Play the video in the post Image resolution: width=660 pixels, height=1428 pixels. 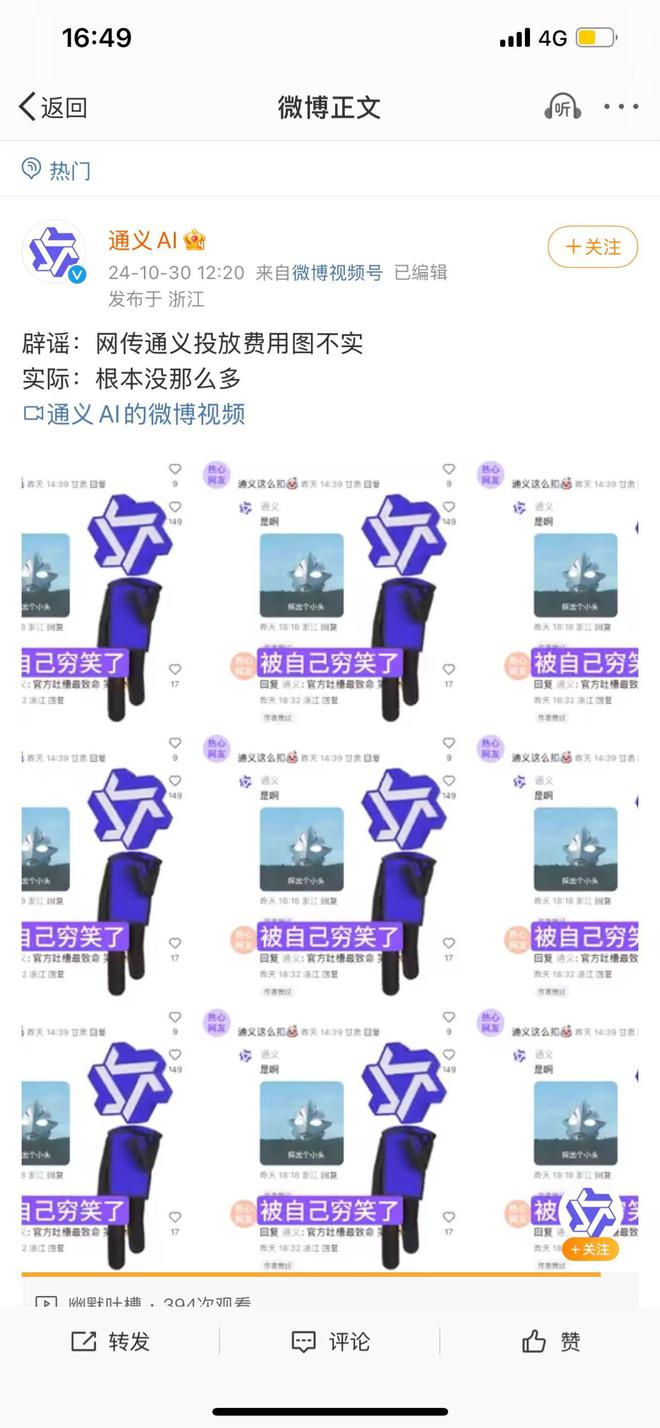pyautogui.click(x=329, y=860)
